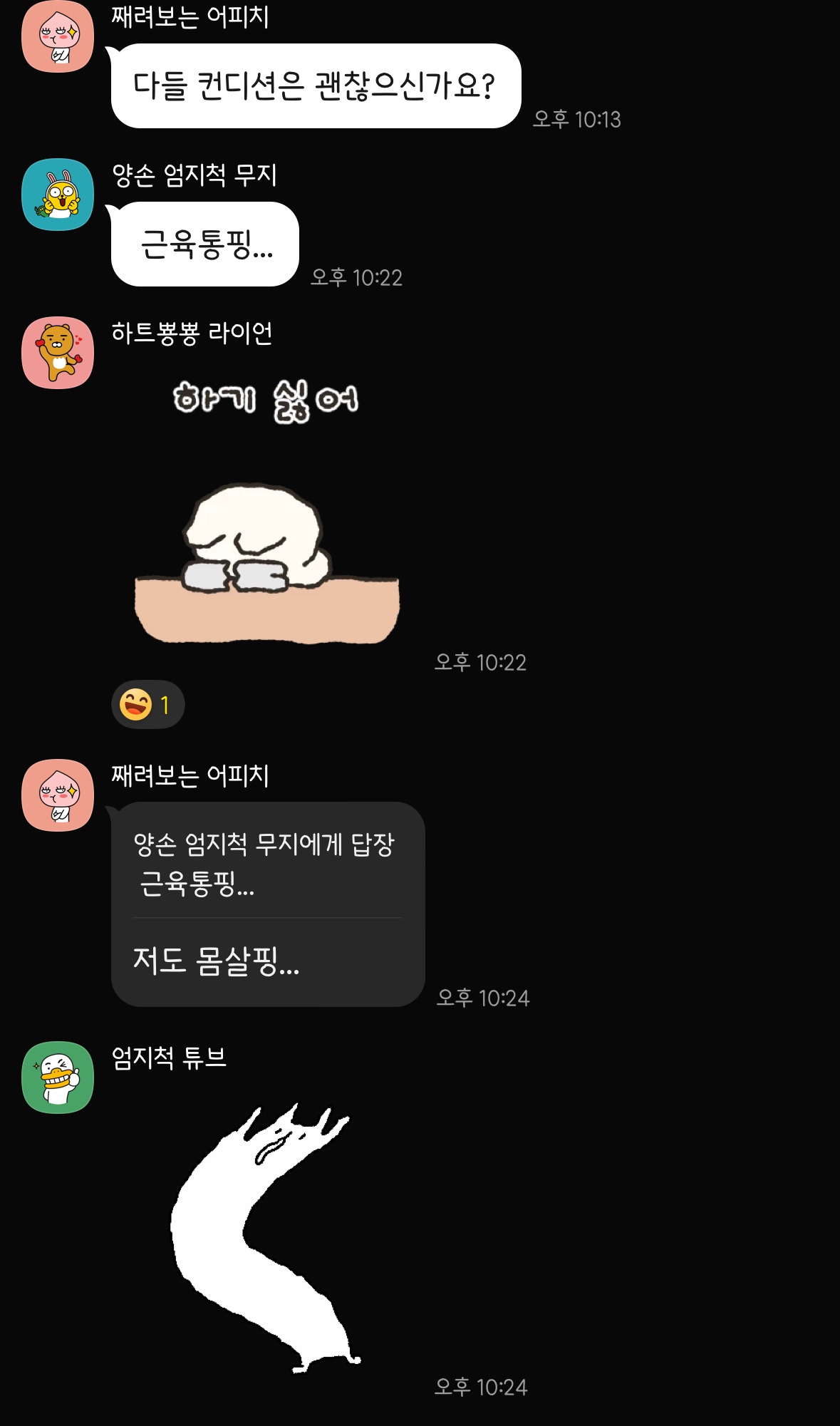Open 엄지척 튜브 profile picture
840x1426 pixels.
58,1077
